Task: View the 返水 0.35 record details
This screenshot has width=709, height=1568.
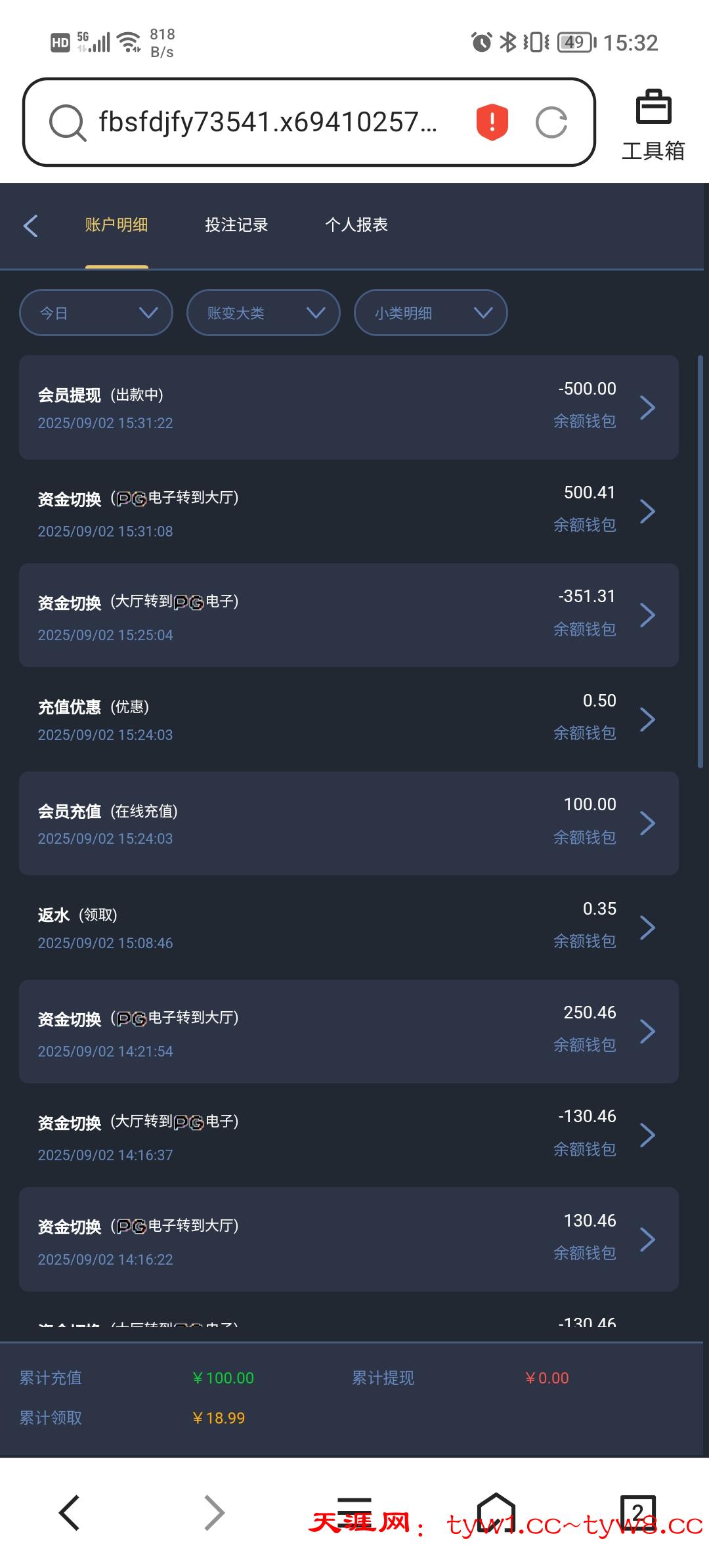Action: 348,927
